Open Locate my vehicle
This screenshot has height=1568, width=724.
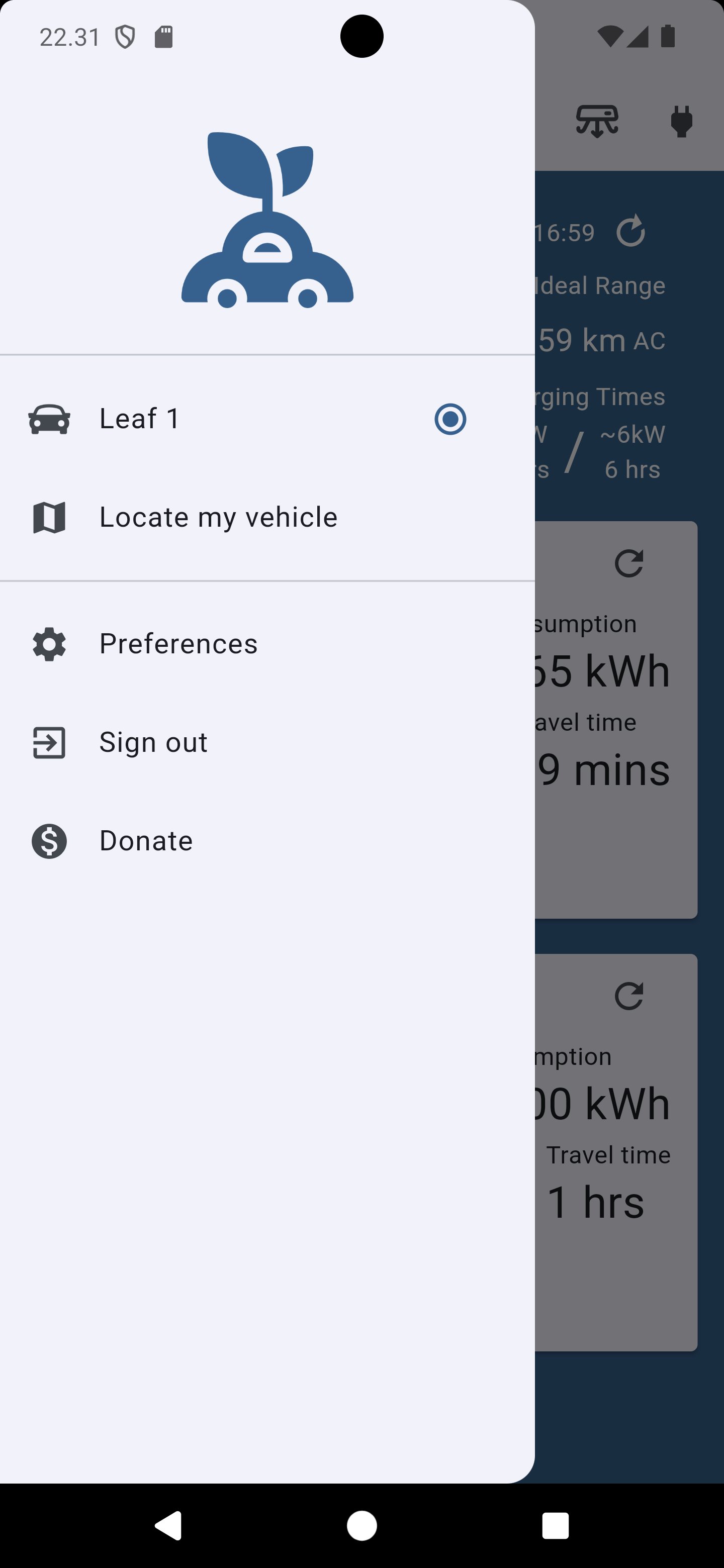click(x=217, y=518)
